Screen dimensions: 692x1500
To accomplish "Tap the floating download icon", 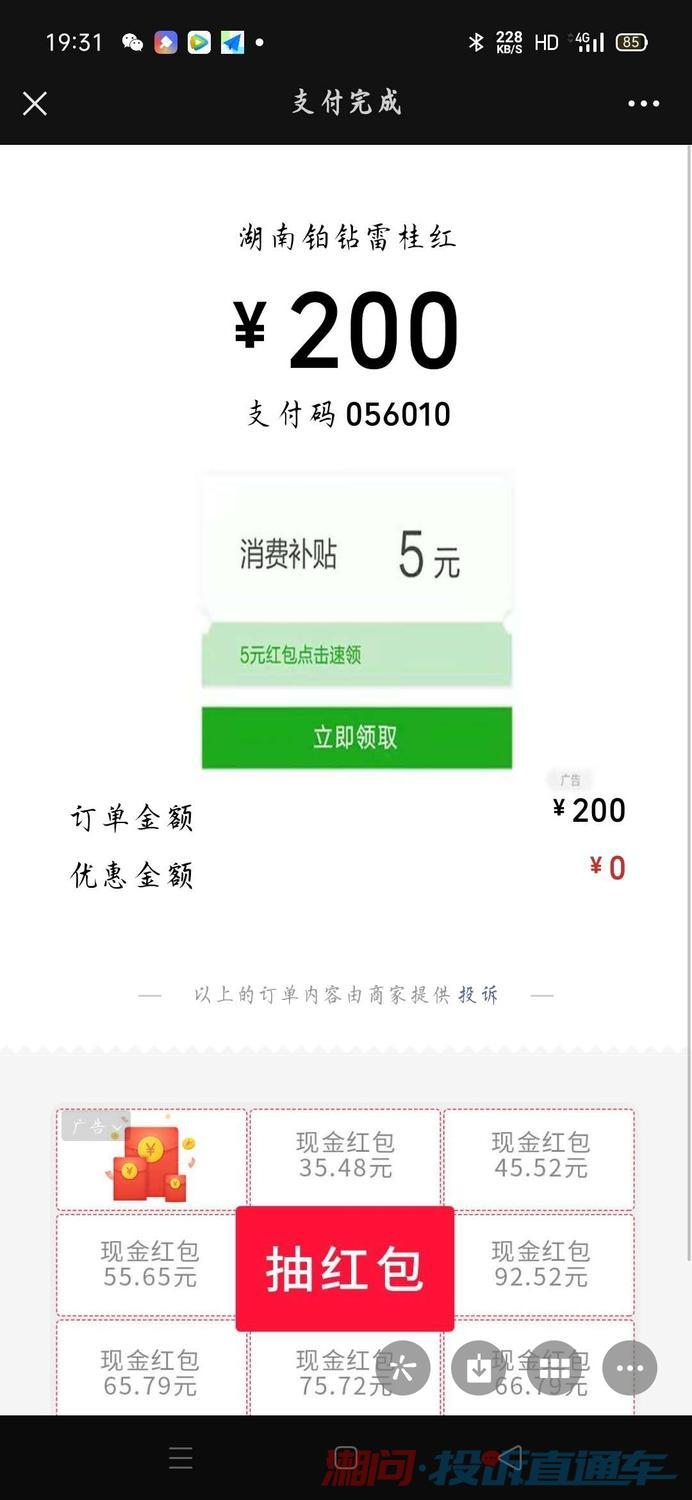I will (478, 1368).
